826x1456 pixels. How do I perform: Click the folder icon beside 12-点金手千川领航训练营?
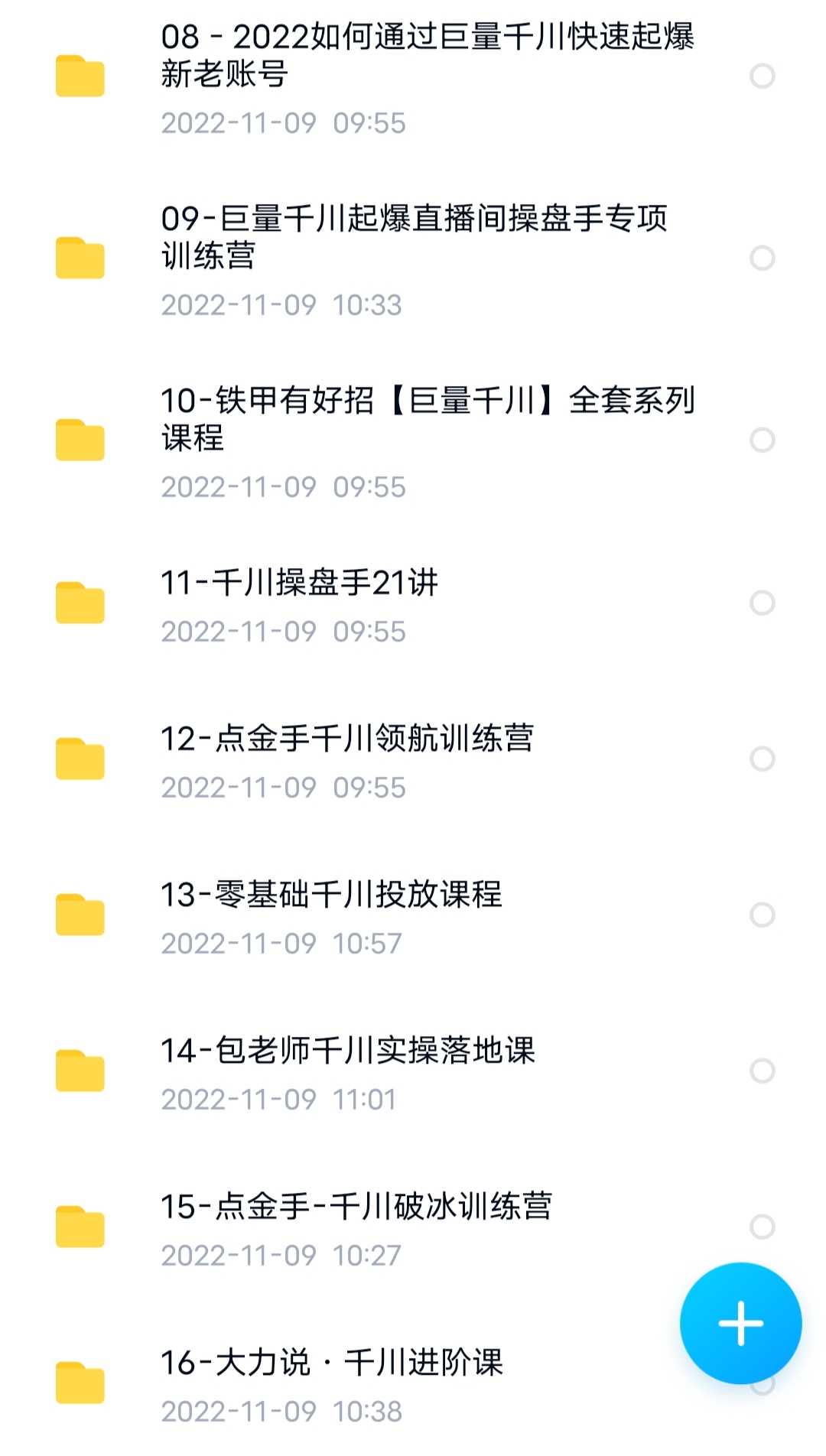82,757
